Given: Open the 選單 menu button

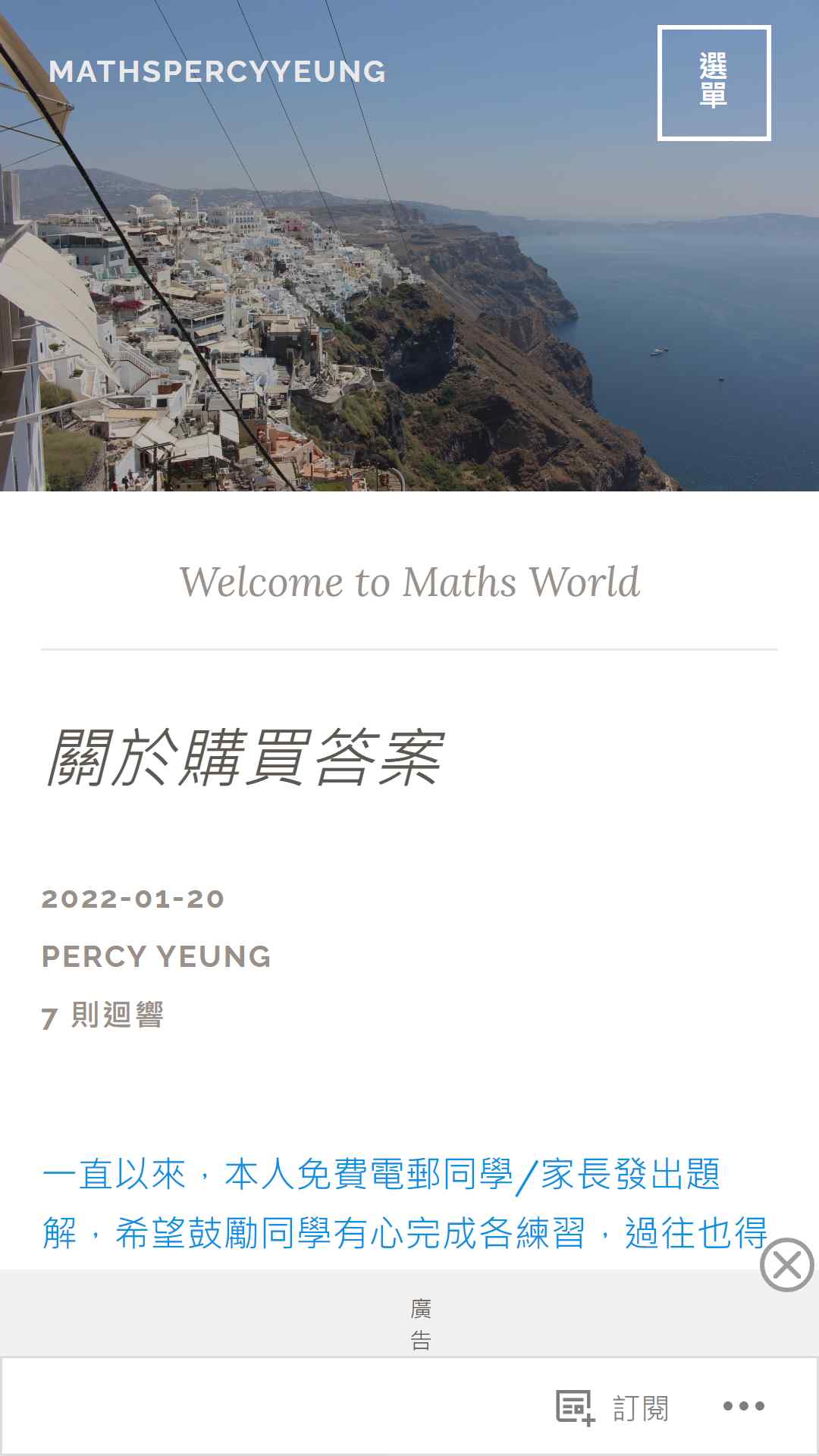Looking at the screenshot, I should [x=714, y=83].
